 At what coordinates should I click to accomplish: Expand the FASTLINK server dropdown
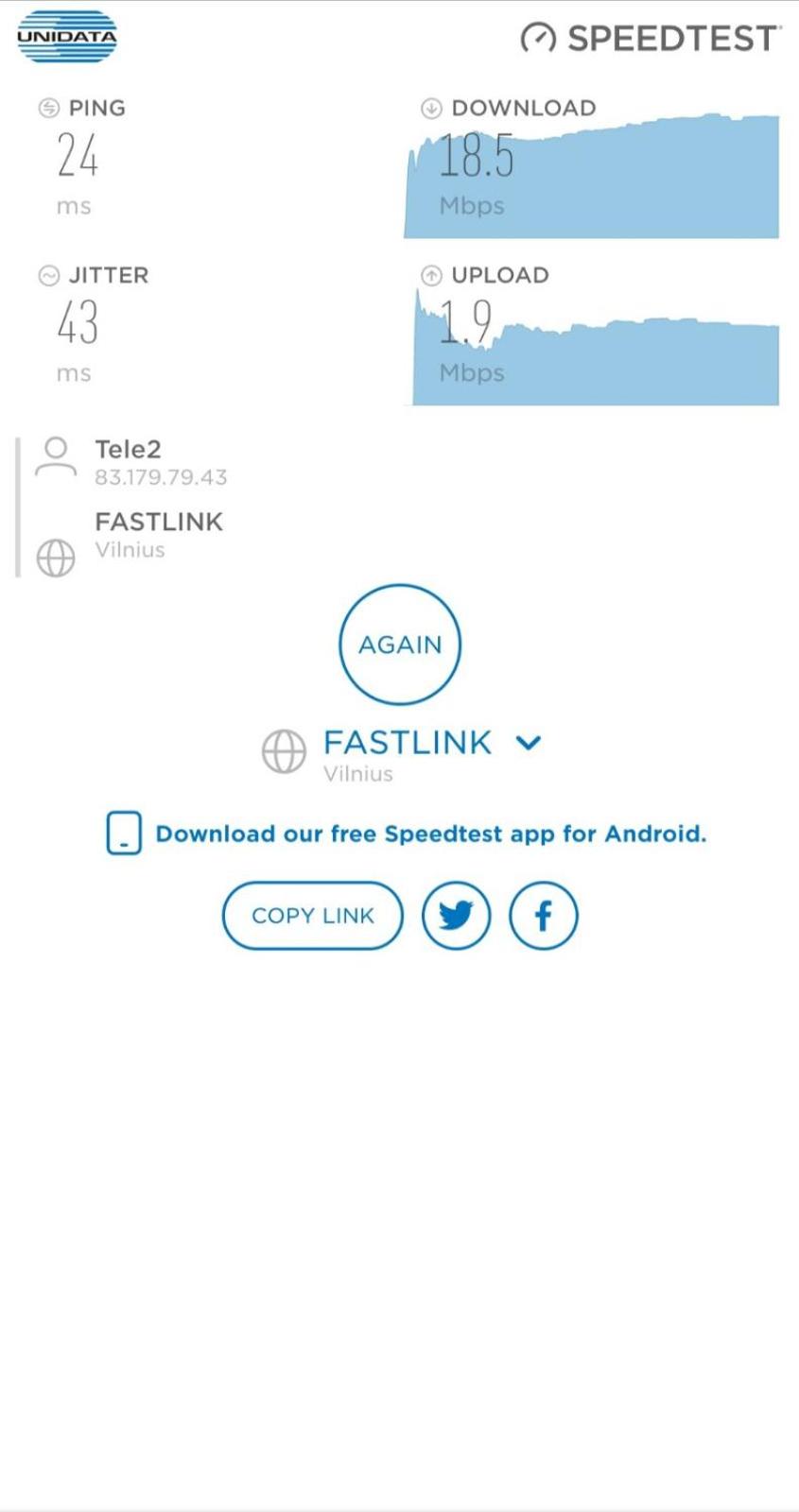[x=529, y=743]
